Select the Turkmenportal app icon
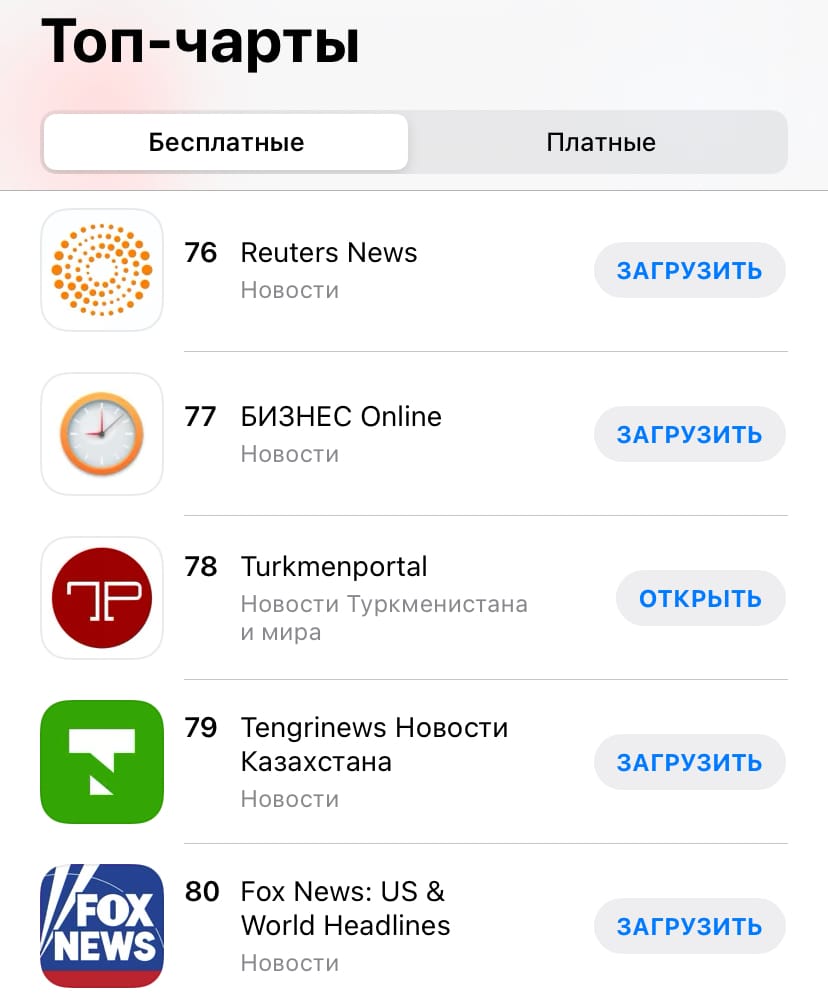Image resolution: width=828 pixels, height=1004 pixels. (101, 597)
